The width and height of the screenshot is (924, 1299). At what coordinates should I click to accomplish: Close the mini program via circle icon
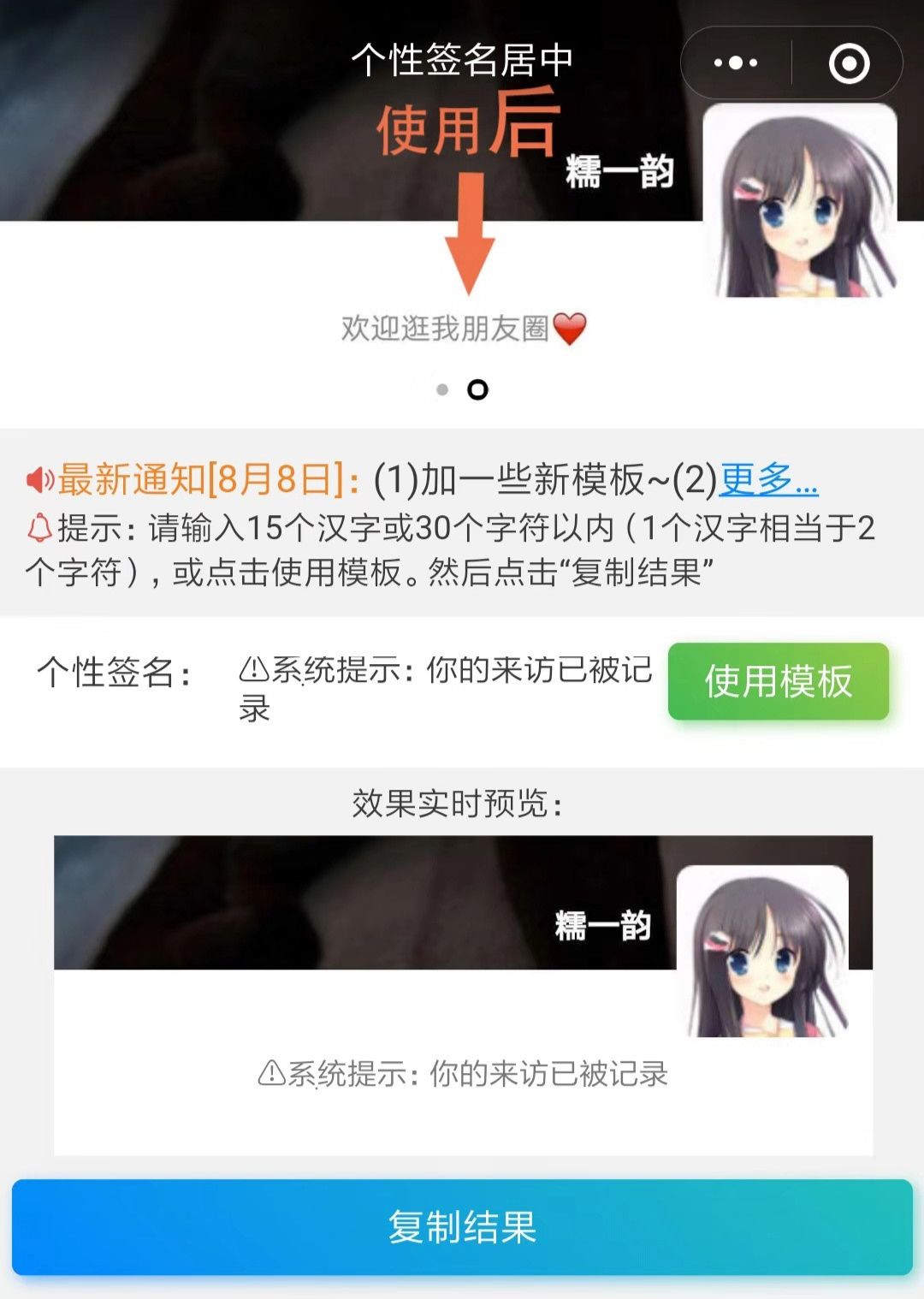tap(849, 63)
